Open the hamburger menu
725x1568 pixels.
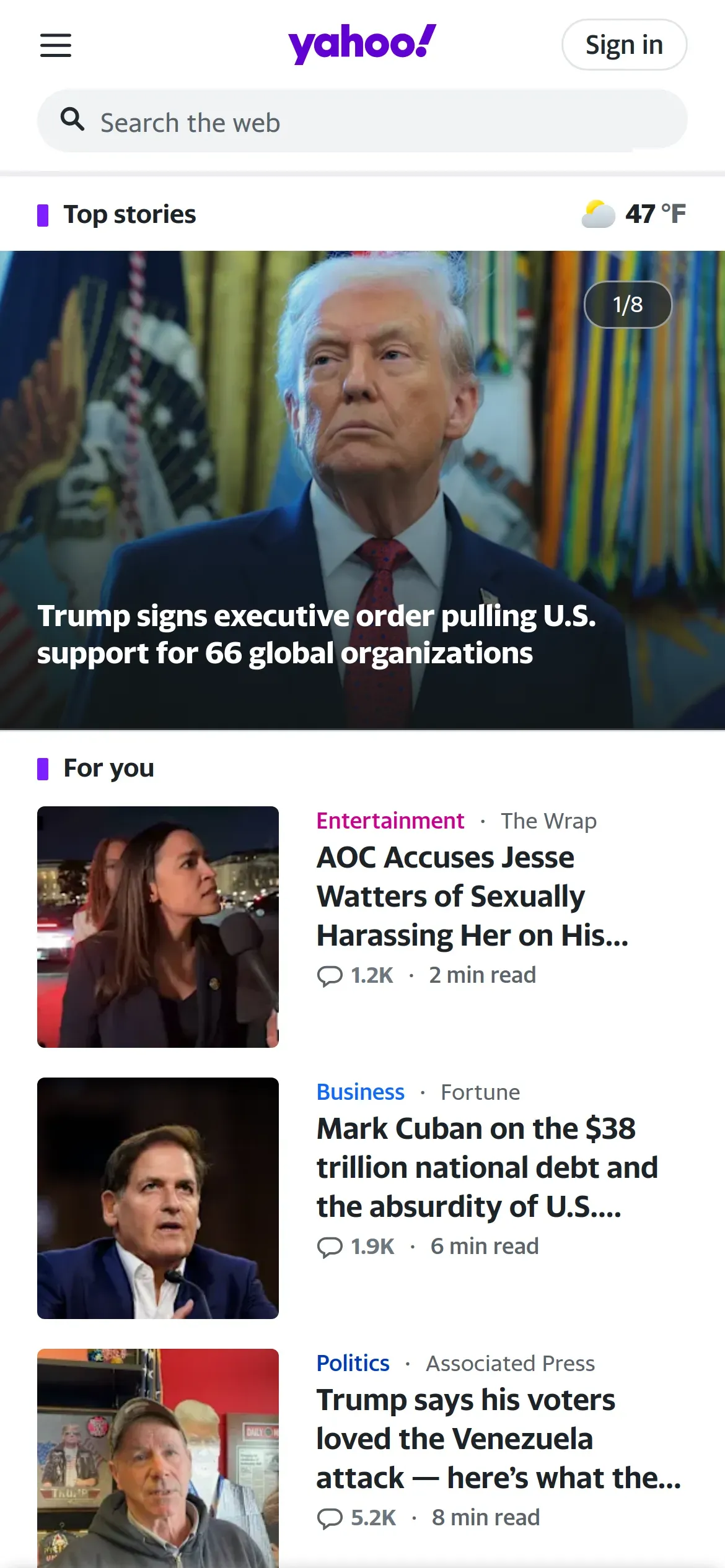(56, 45)
